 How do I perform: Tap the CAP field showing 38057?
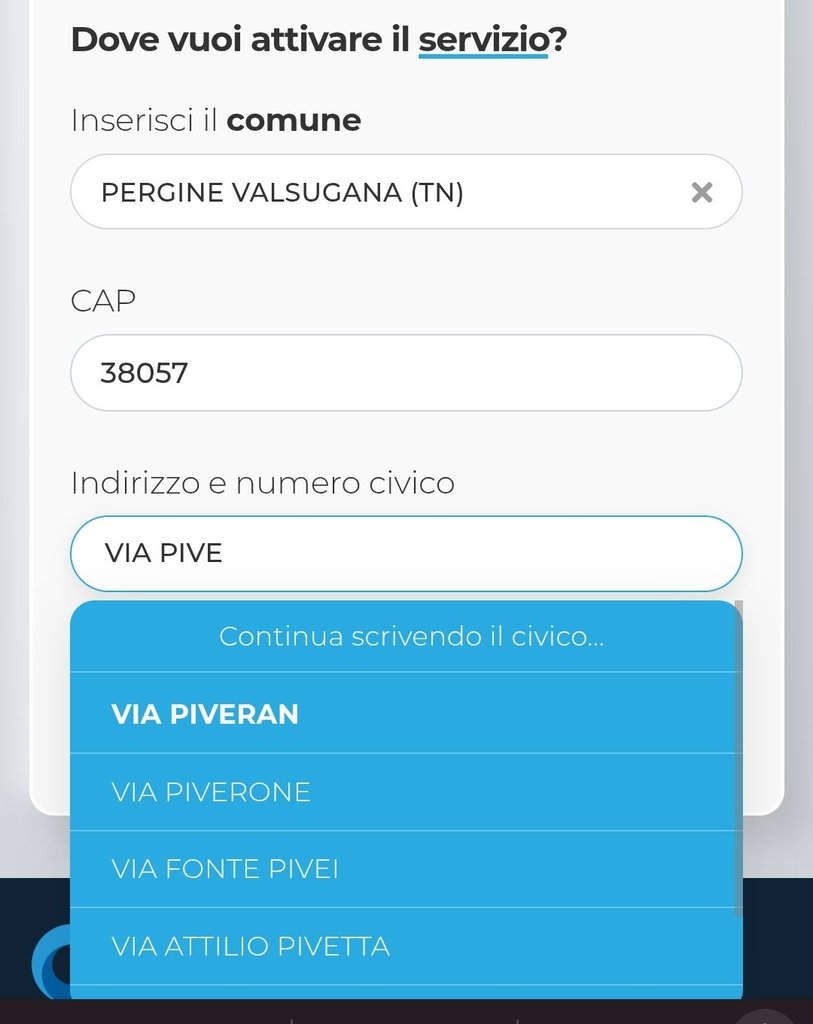click(405, 373)
